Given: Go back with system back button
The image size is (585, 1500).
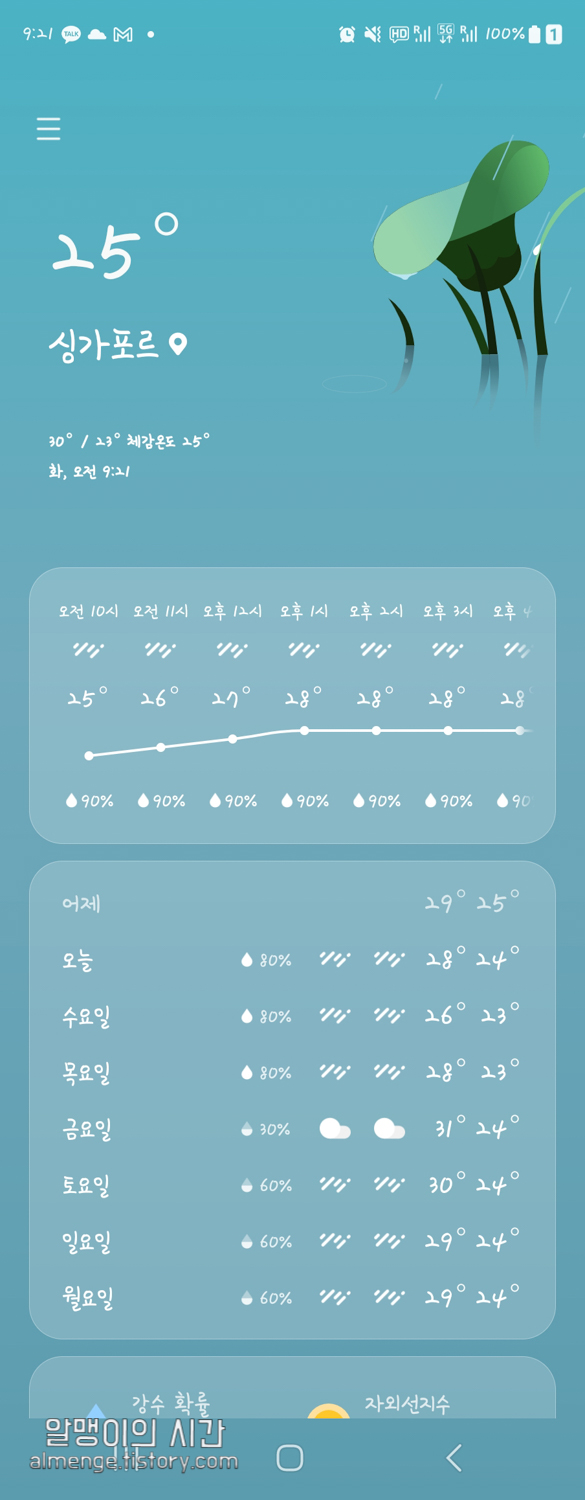Looking at the screenshot, I should 454,1458.
